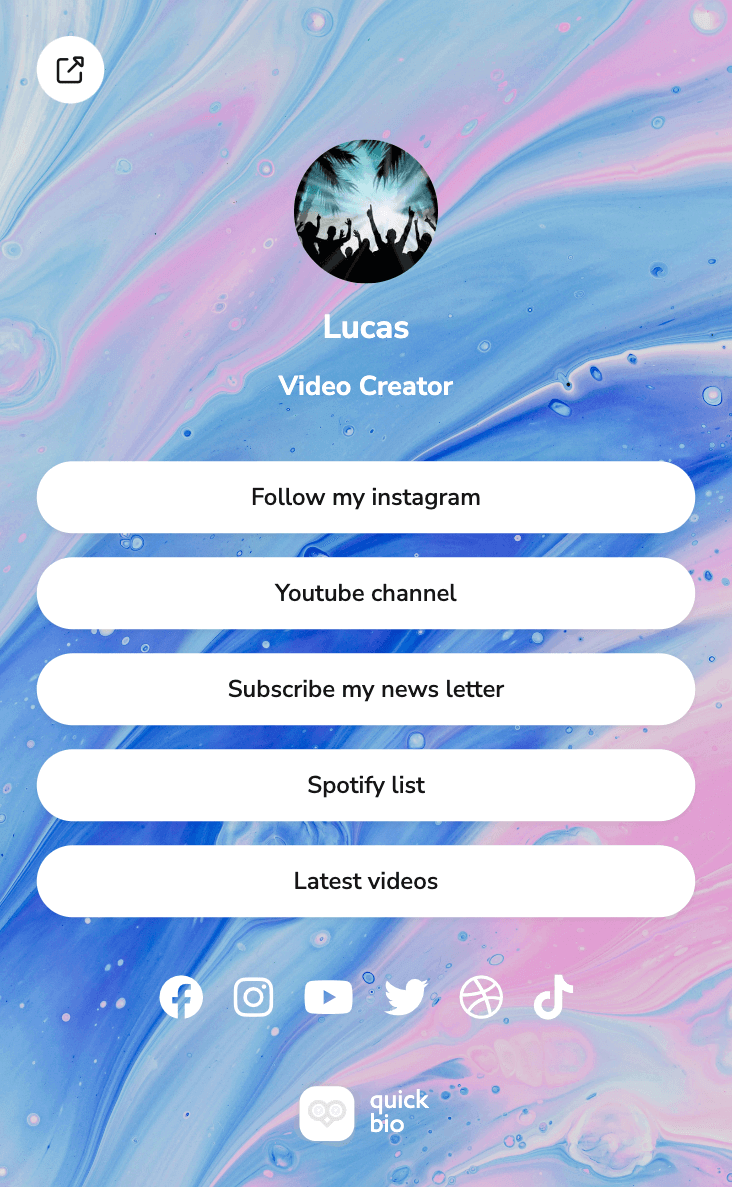The image size is (732, 1187).
Task: Open the Spotify list link
Action: pyautogui.click(x=366, y=785)
